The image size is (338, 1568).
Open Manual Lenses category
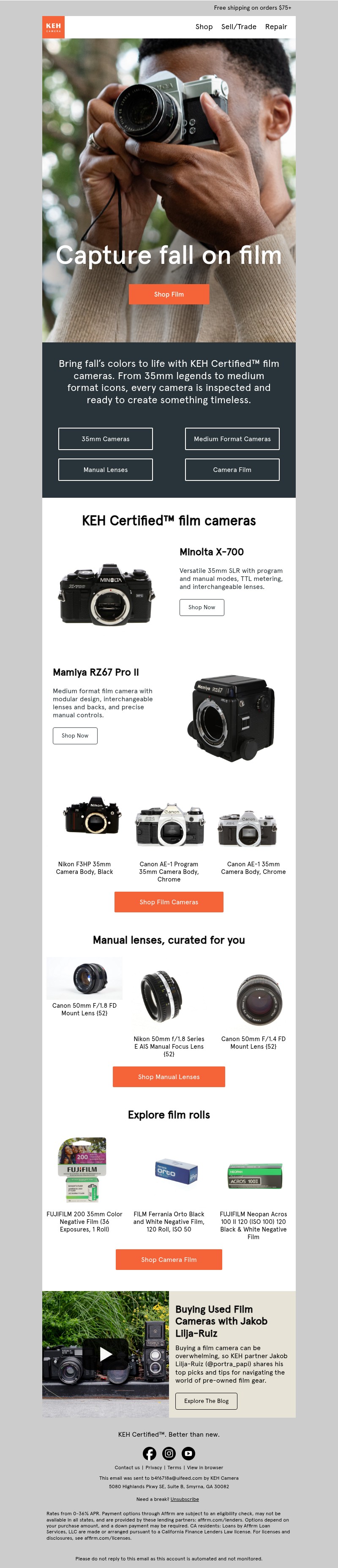(105, 469)
